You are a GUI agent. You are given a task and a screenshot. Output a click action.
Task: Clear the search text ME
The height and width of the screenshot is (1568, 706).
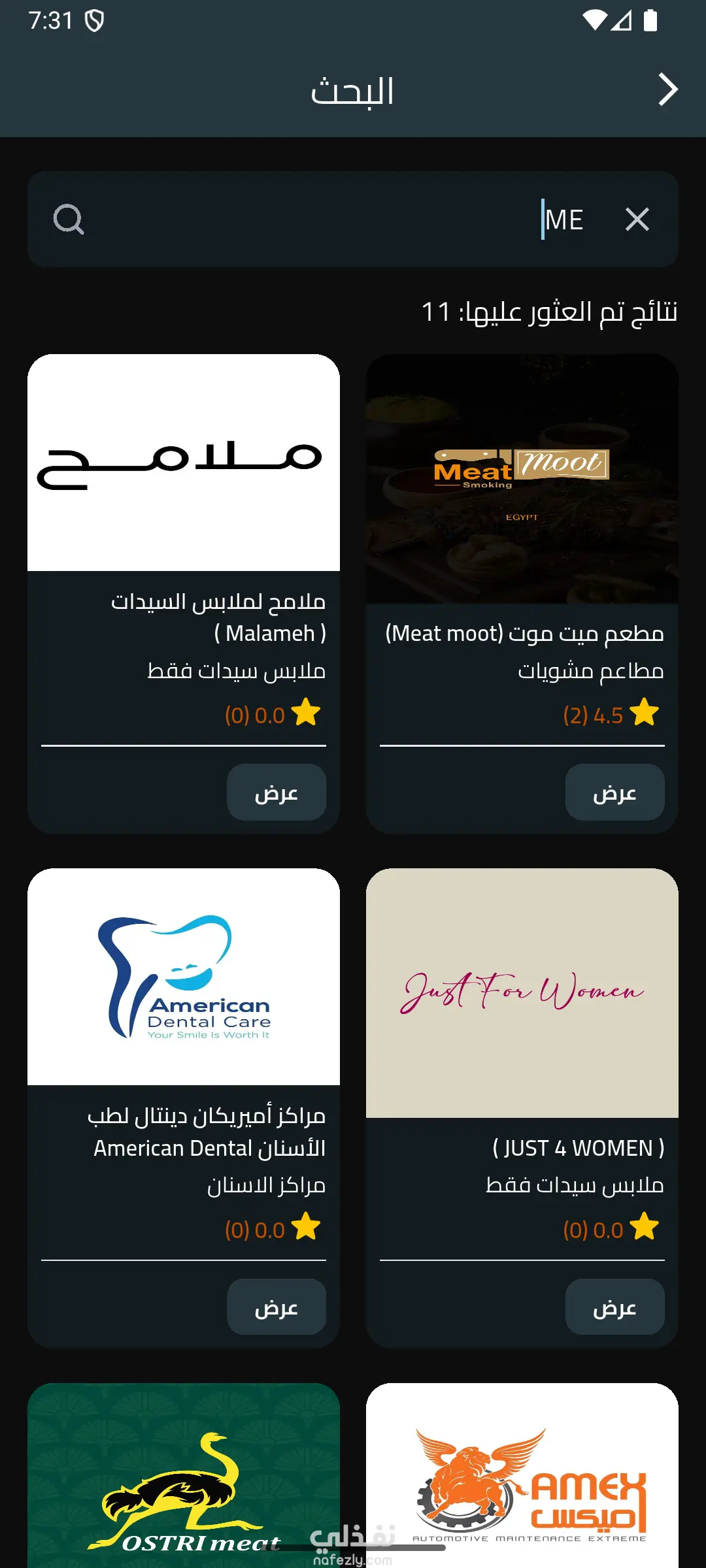coord(637,220)
